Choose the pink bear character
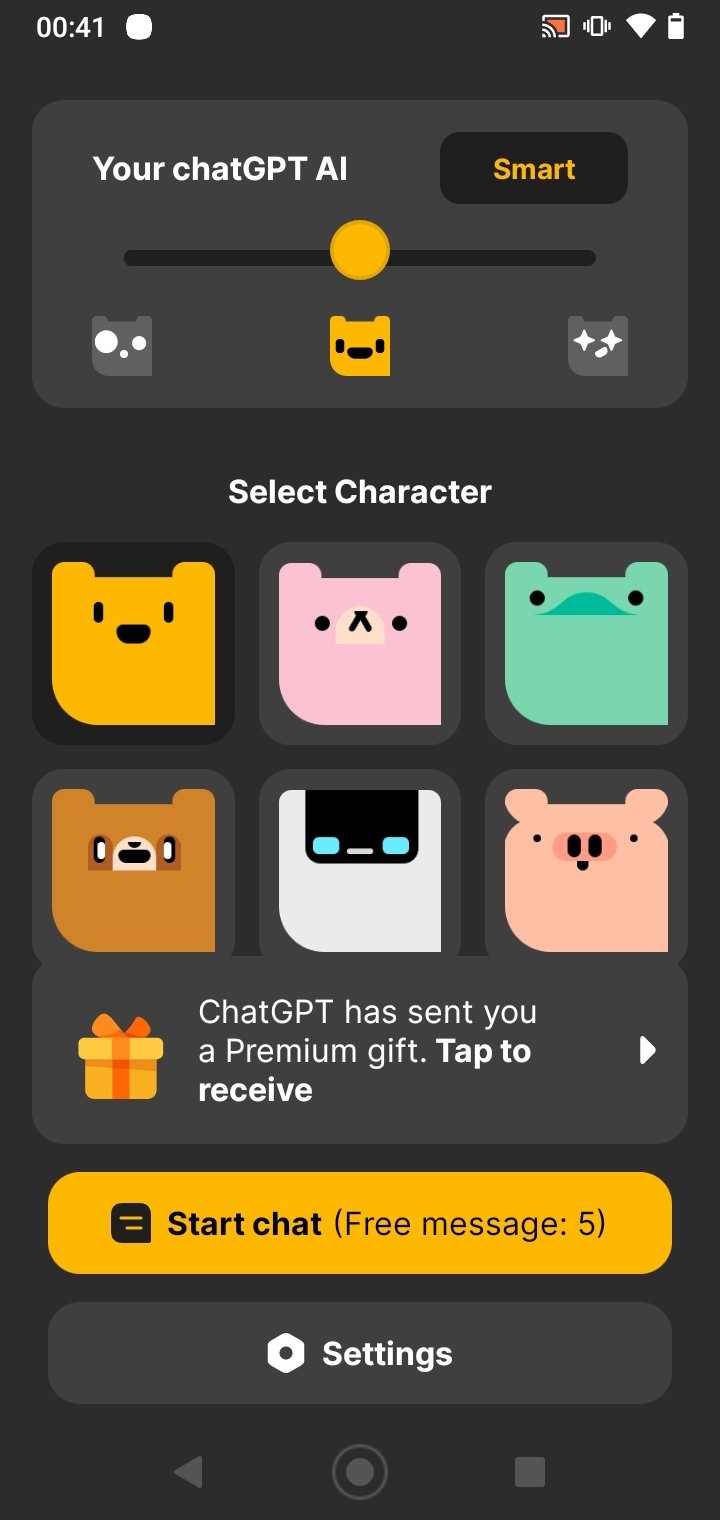The width and height of the screenshot is (720, 1520). coord(360,643)
